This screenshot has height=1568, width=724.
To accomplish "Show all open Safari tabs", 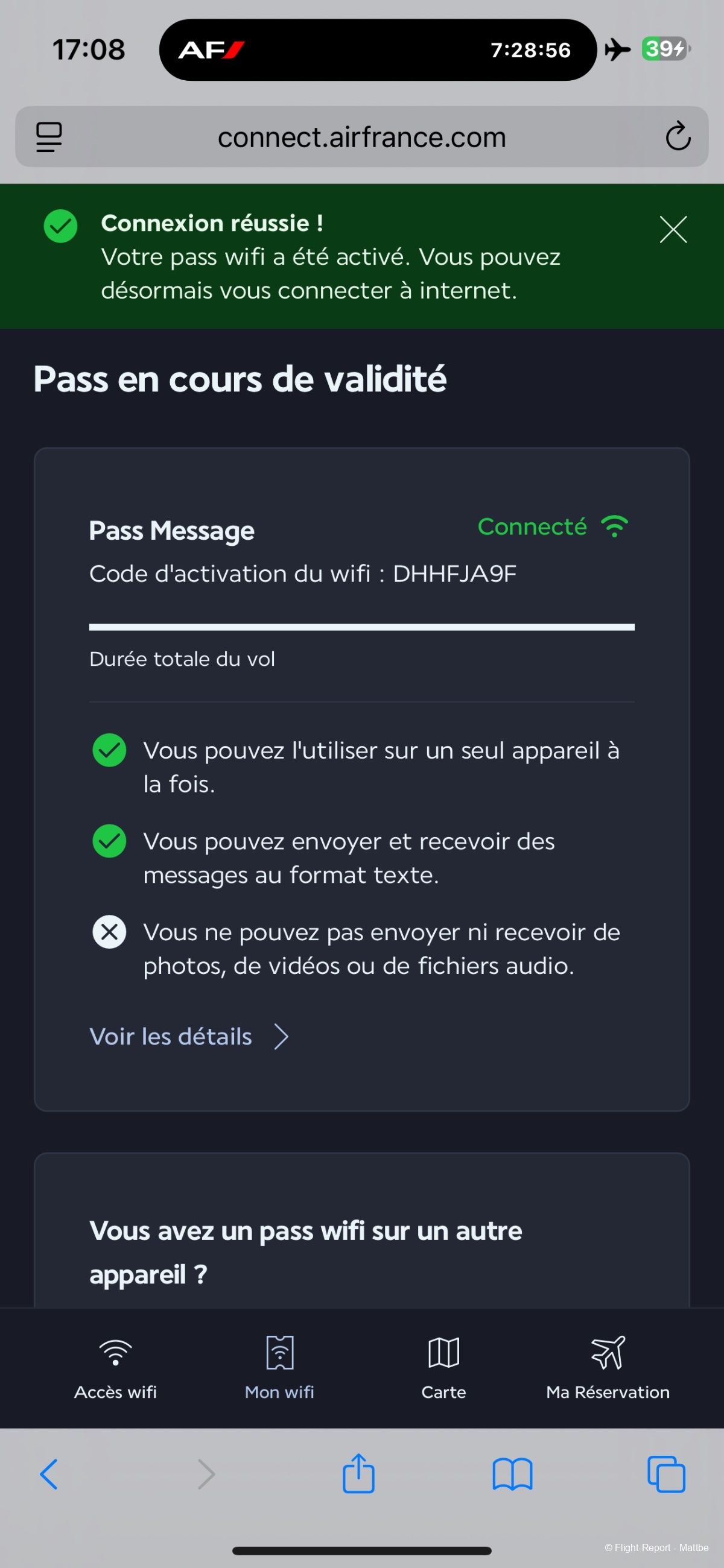I will (665, 1474).
